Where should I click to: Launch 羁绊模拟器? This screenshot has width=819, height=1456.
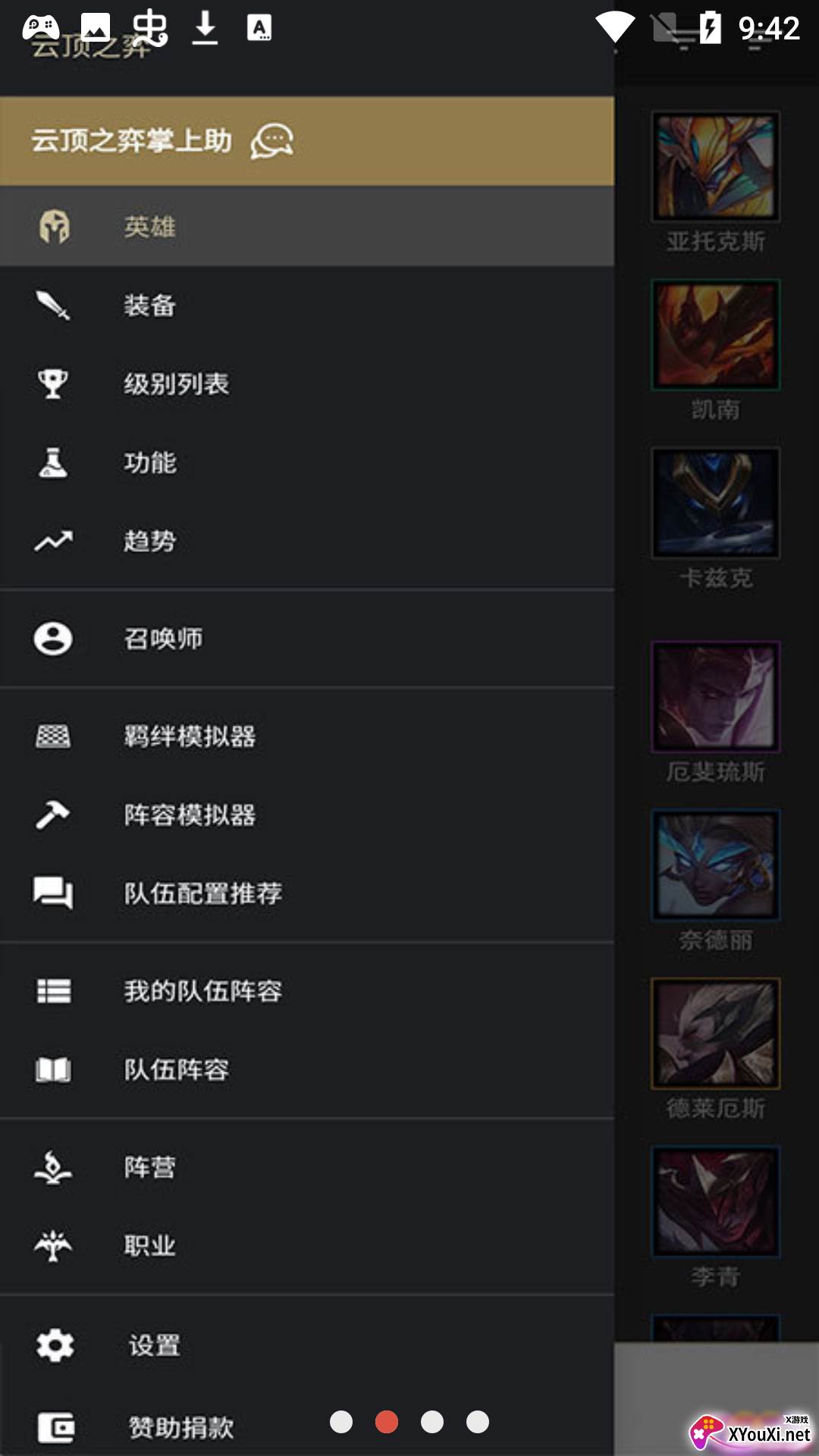point(190,736)
